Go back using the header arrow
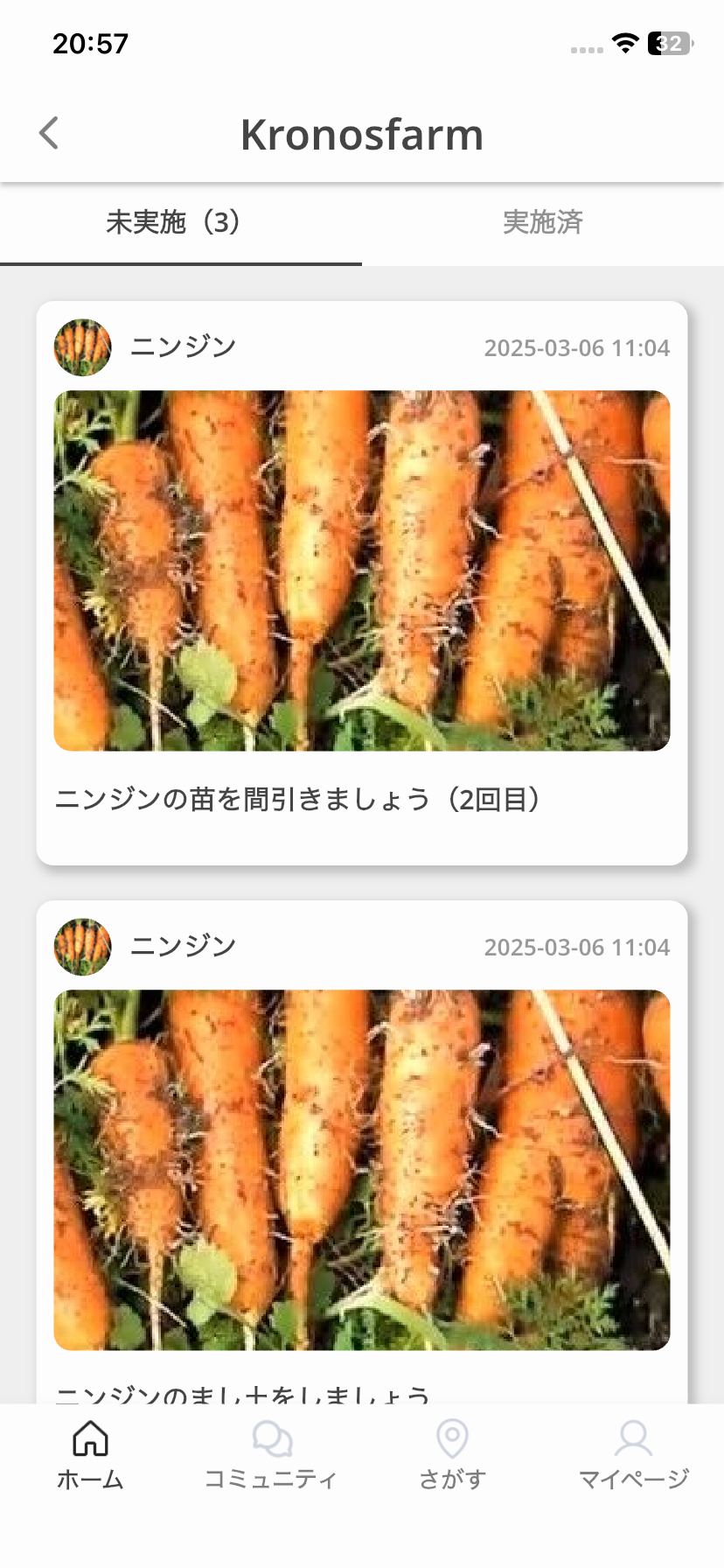The image size is (724, 1568). coord(49,134)
